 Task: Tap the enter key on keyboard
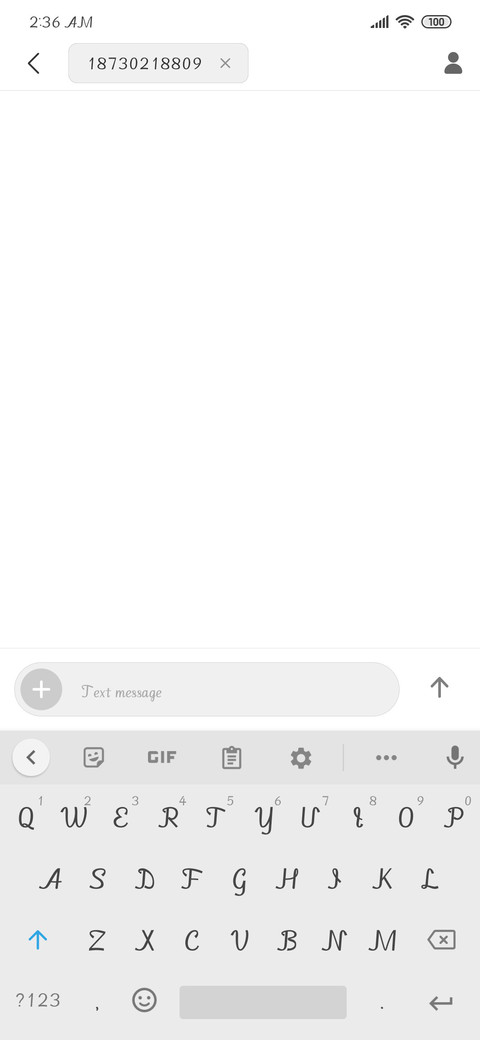click(x=441, y=1003)
